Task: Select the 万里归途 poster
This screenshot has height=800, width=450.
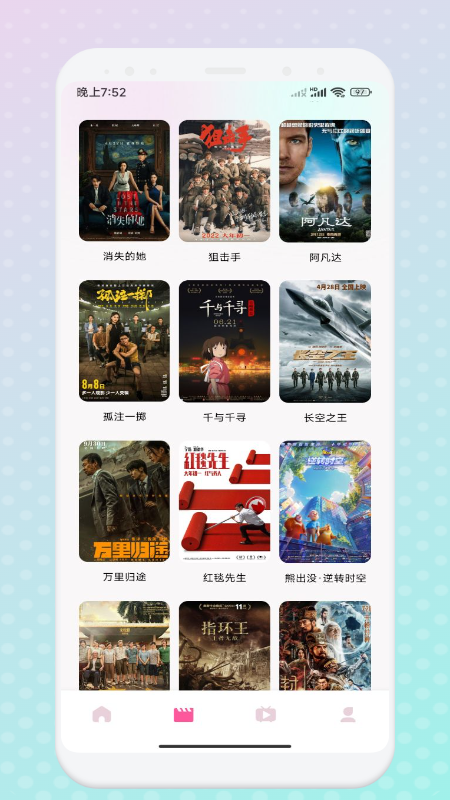Action: point(124,501)
